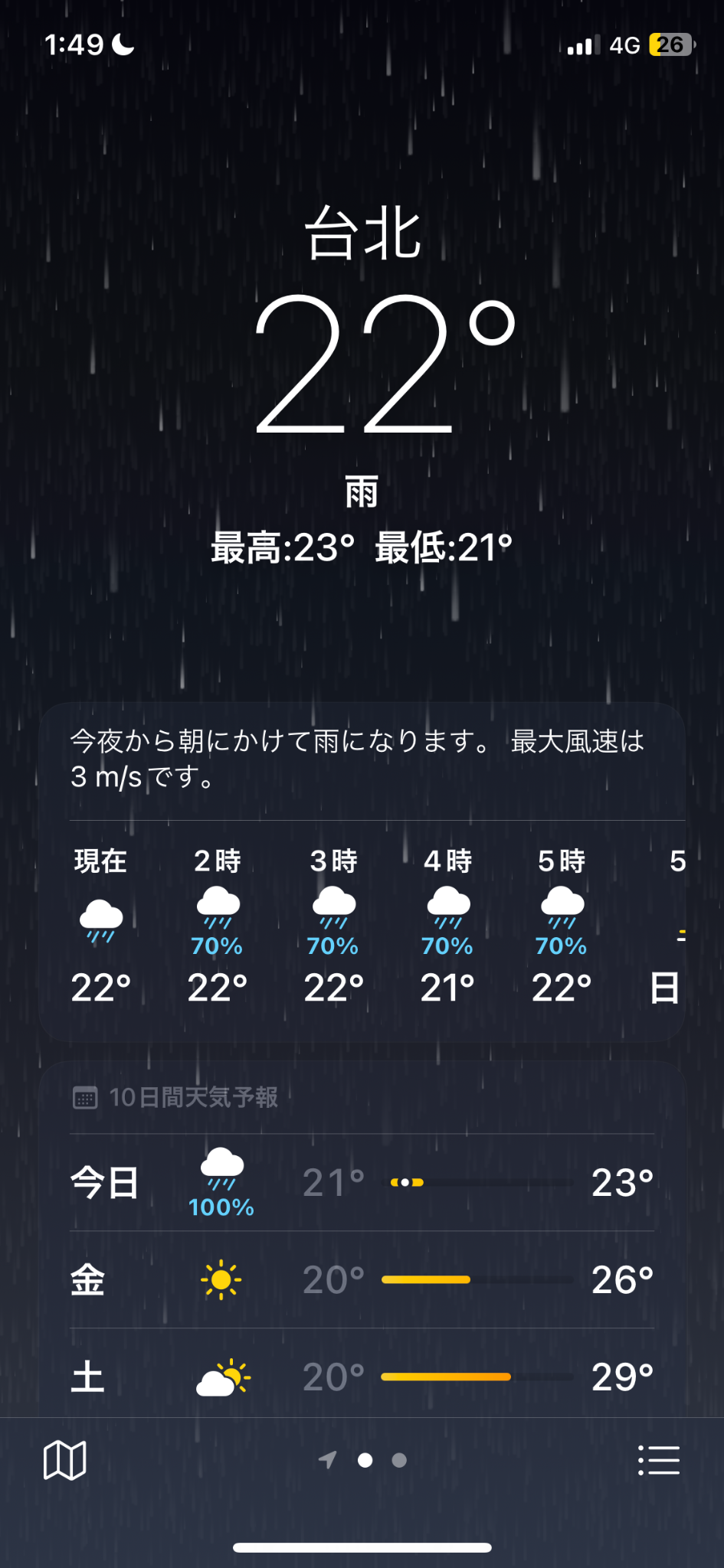
Task: Tap the location page indicator dots
Action: (362, 1460)
